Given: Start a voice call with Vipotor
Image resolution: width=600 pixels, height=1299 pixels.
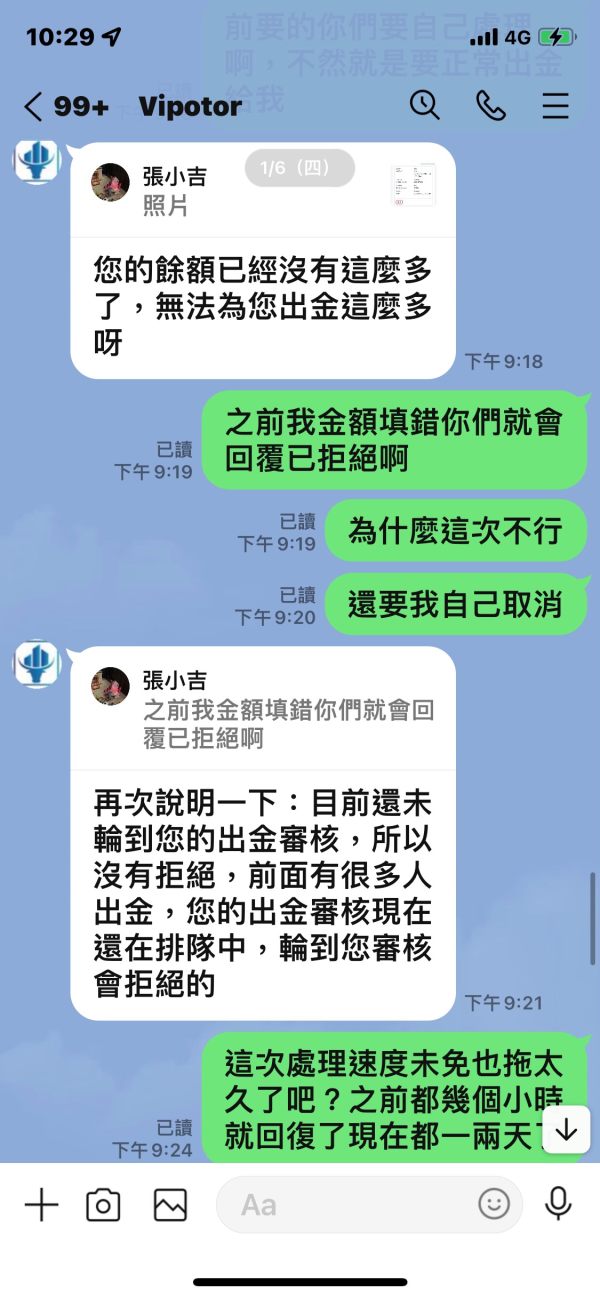Looking at the screenshot, I should pos(491,106).
